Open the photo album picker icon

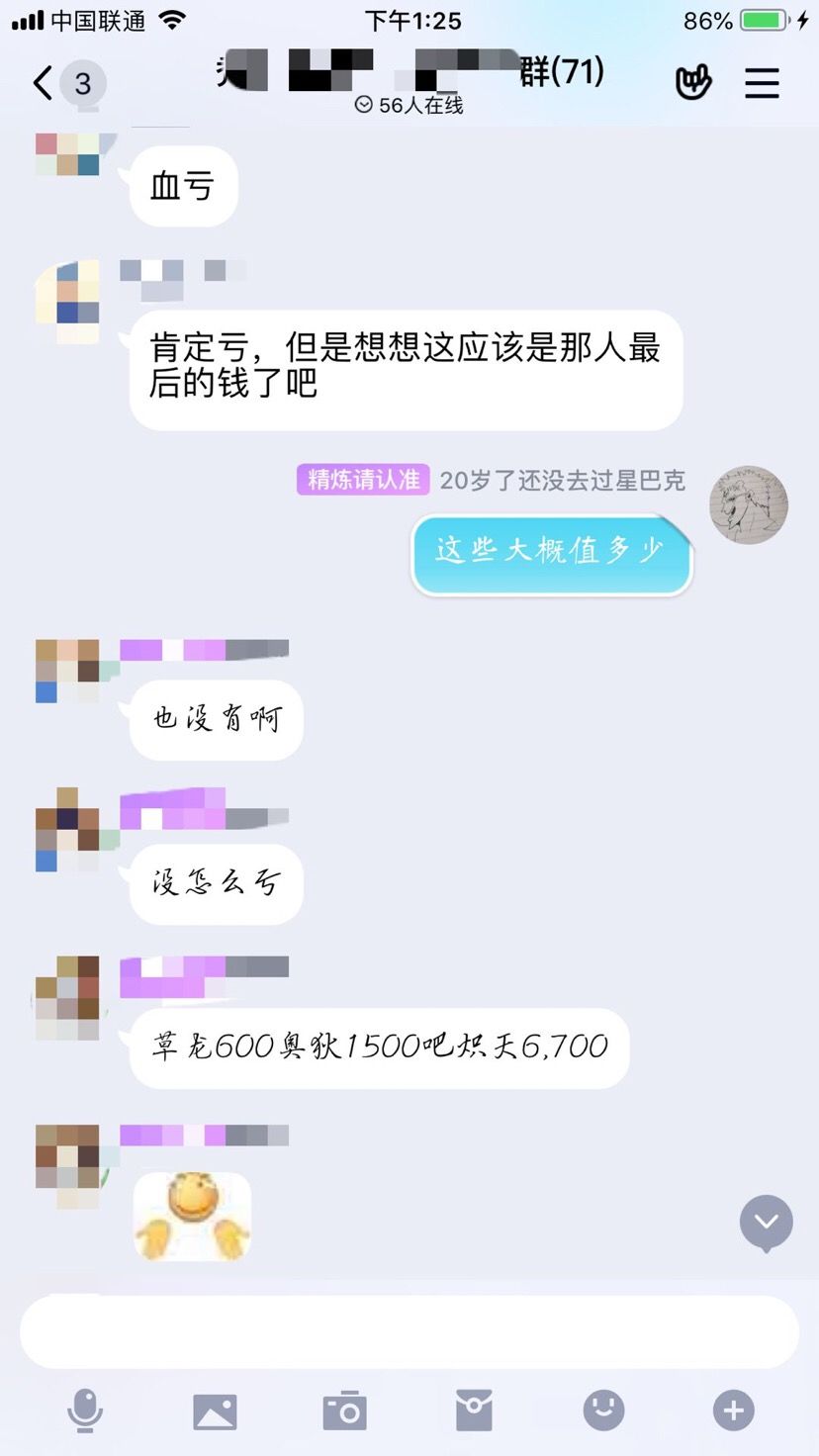click(x=215, y=1410)
